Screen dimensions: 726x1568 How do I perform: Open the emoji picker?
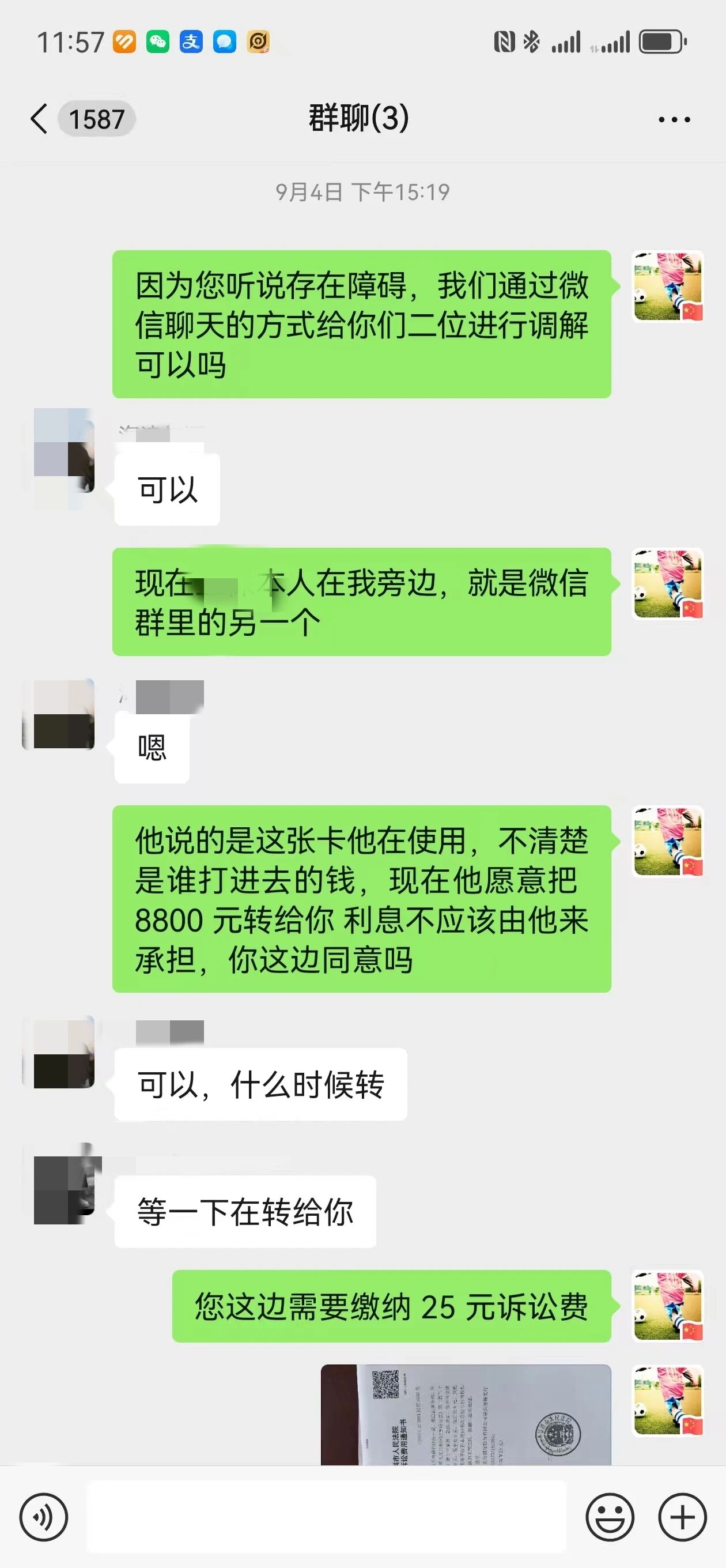pos(610,1517)
